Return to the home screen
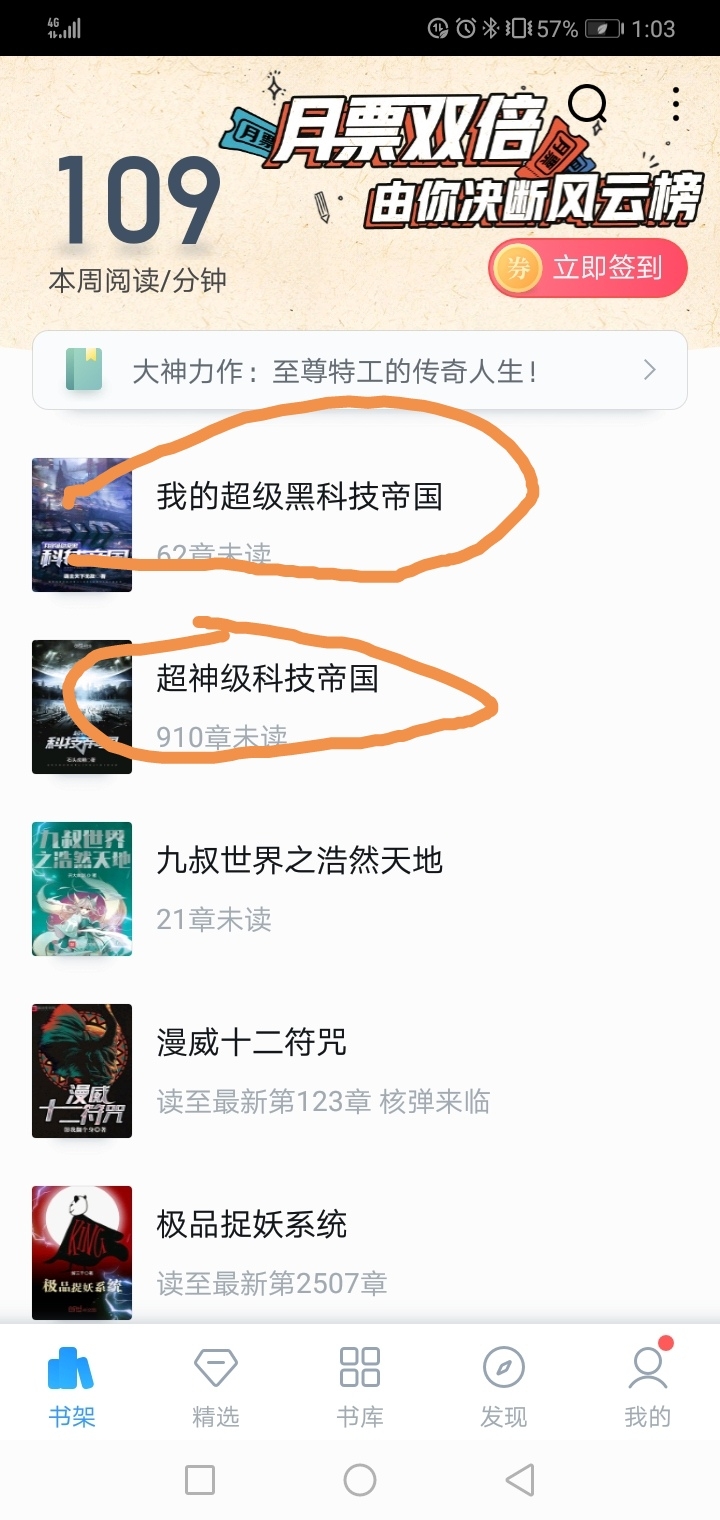 click(360, 1480)
